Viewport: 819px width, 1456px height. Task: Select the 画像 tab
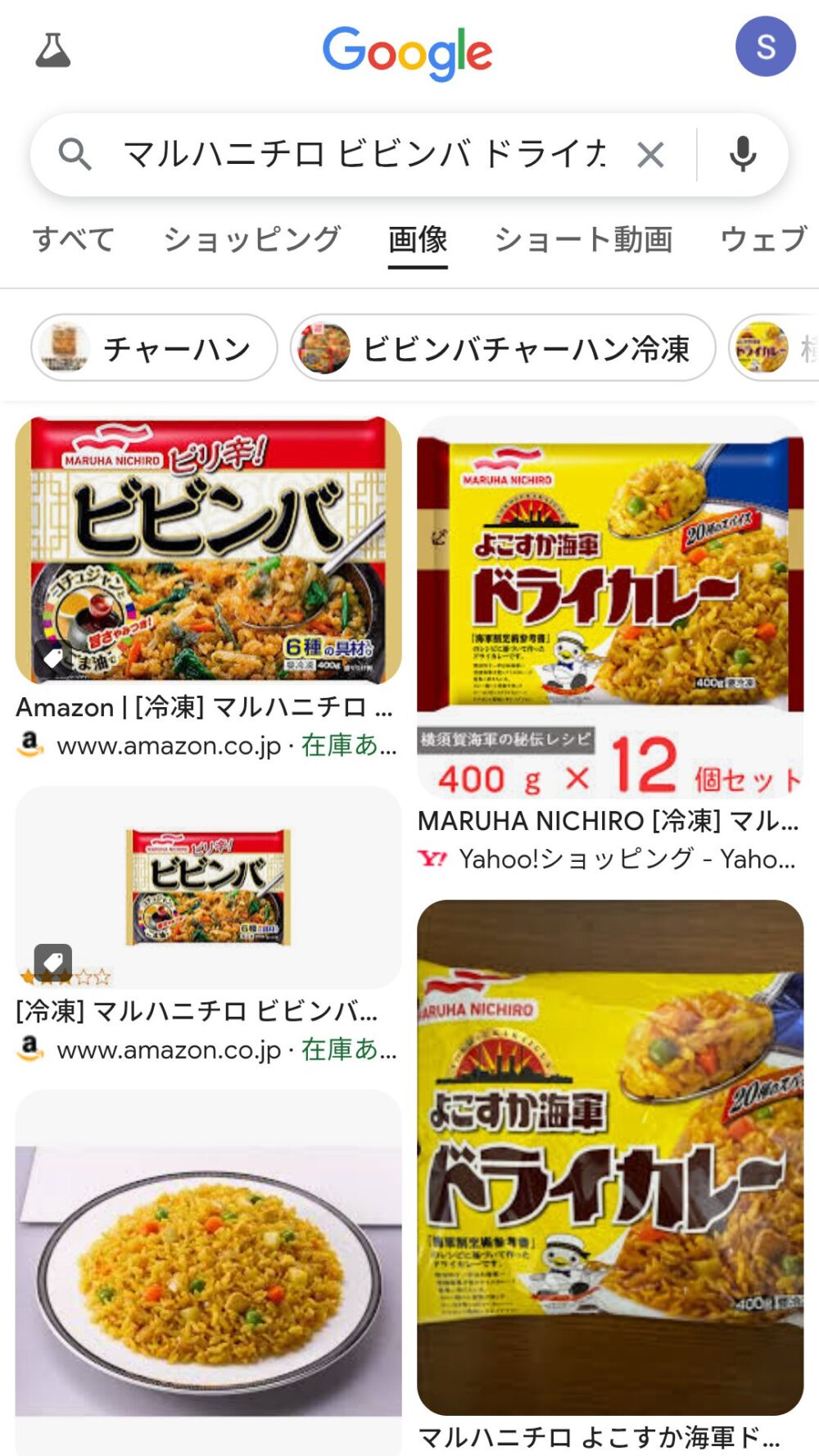418,239
